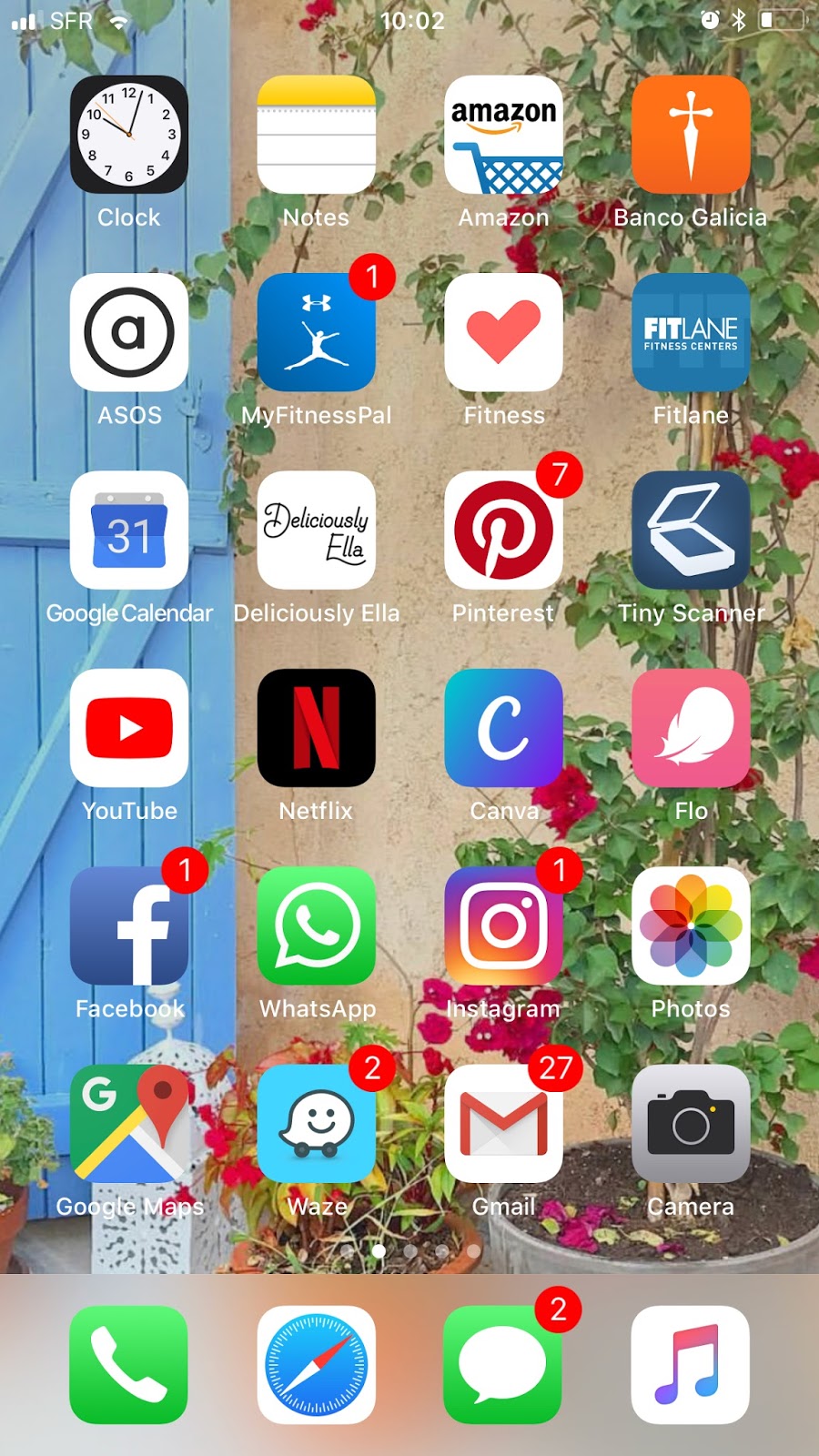Image resolution: width=819 pixels, height=1456 pixels.
Task: Open the Canva app
Action: (x=503, y=728)
